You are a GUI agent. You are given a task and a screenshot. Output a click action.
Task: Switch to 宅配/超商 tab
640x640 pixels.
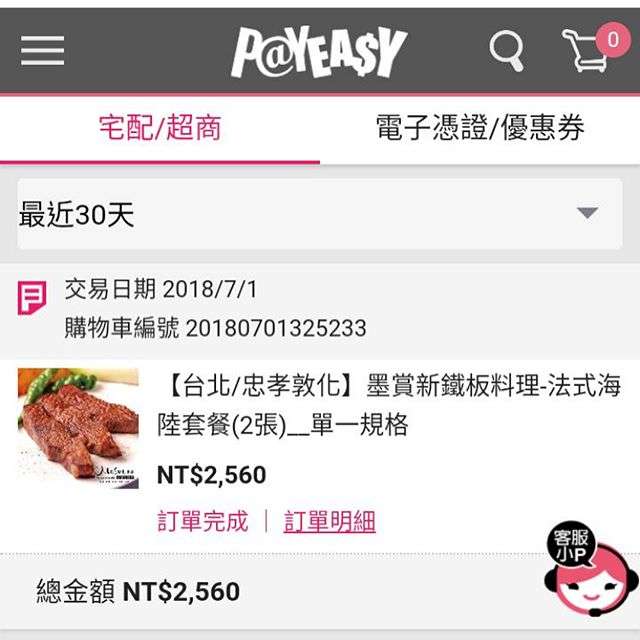[x=160, y=128]
